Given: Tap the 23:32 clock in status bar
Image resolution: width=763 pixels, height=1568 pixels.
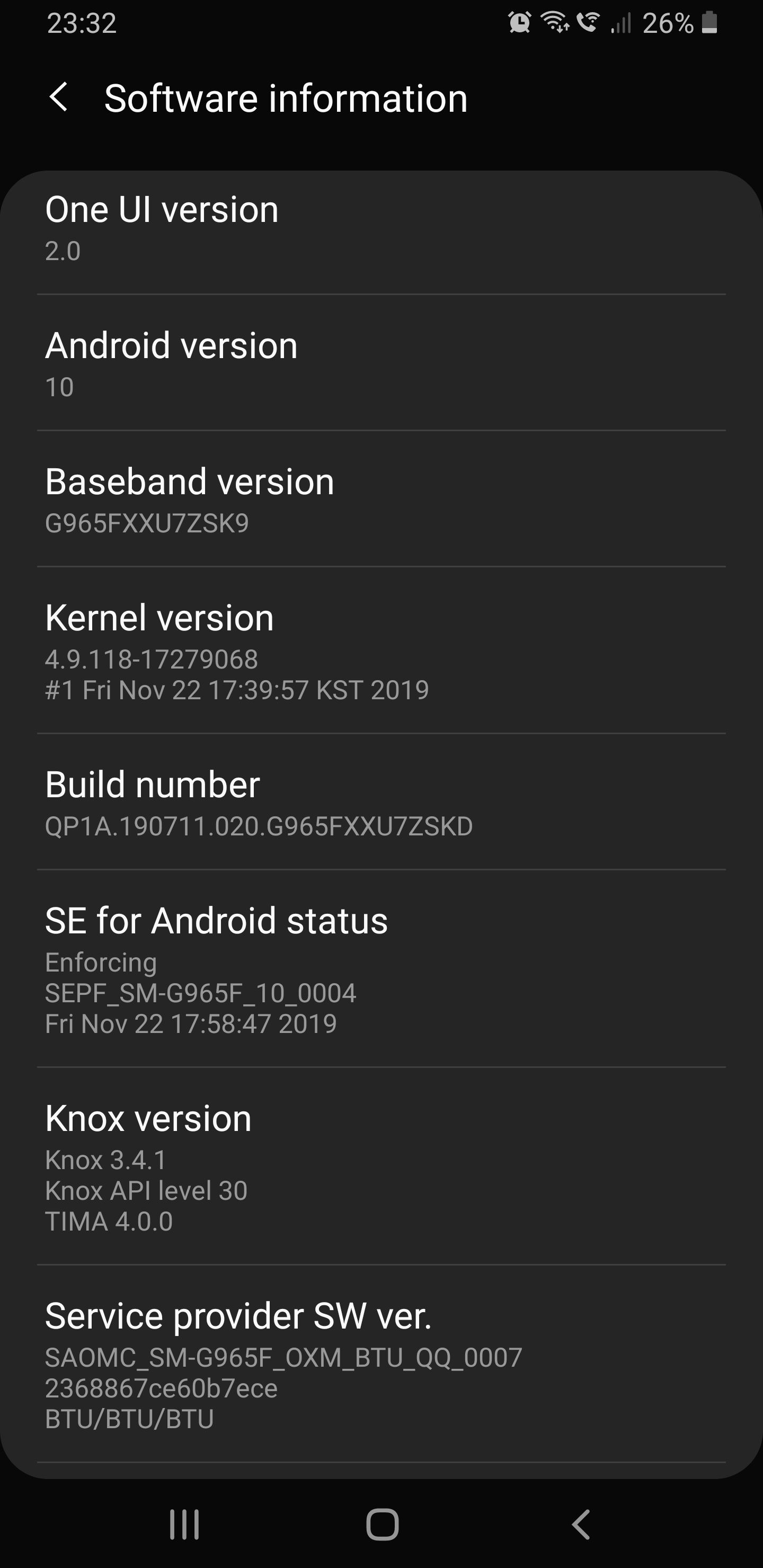Looking at the screenshot, I should tap(82, 24).
